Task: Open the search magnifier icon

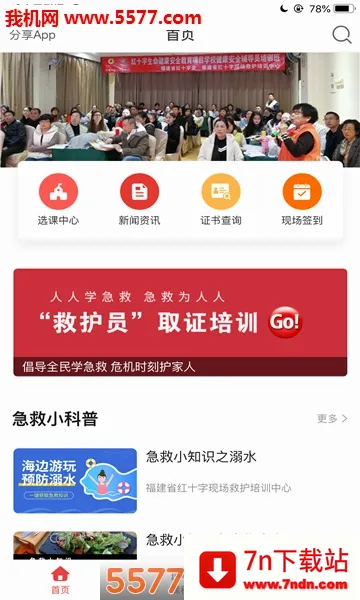Action: coord(342,35)
